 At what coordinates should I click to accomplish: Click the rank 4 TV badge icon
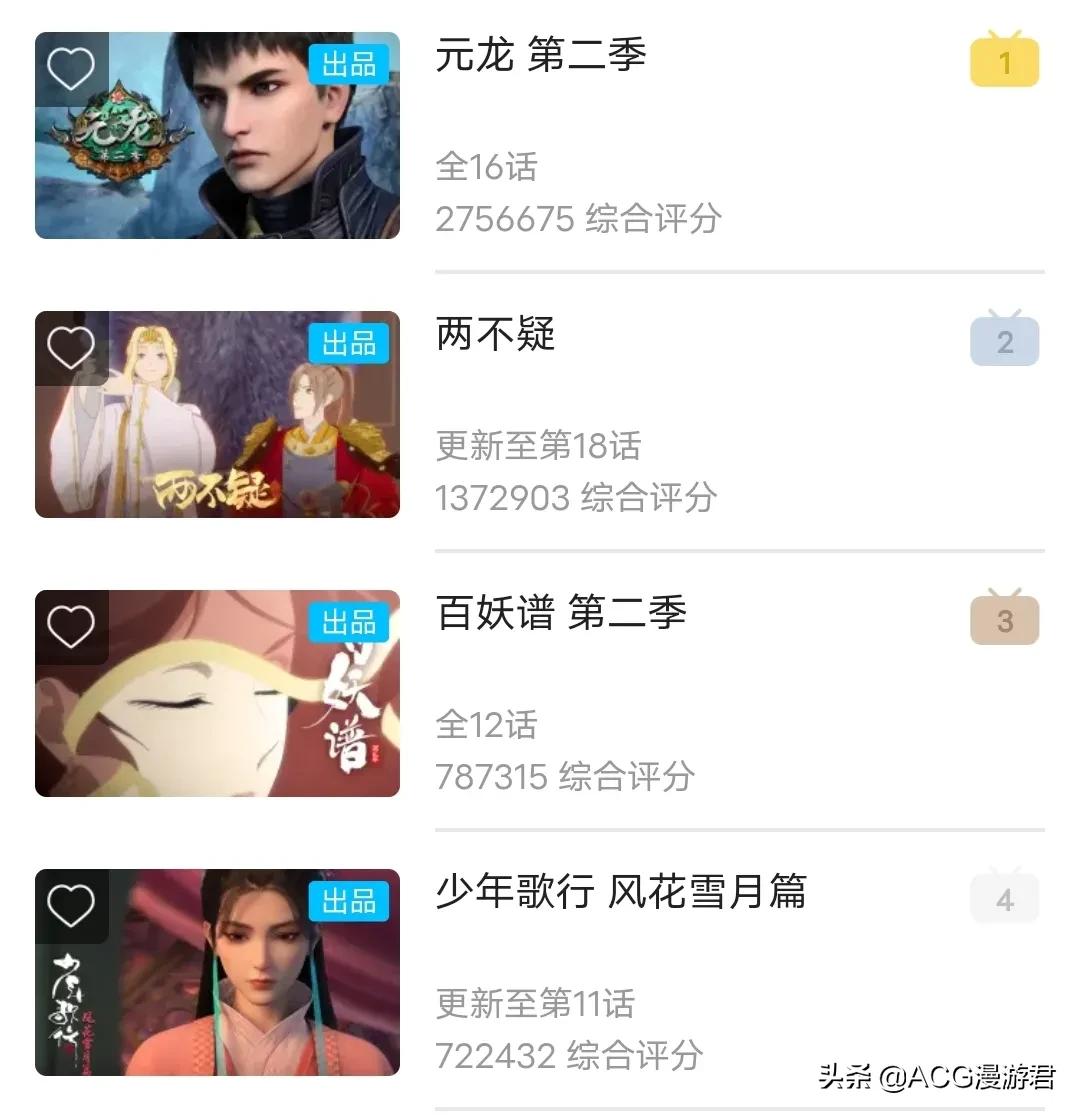[1005, 898]
